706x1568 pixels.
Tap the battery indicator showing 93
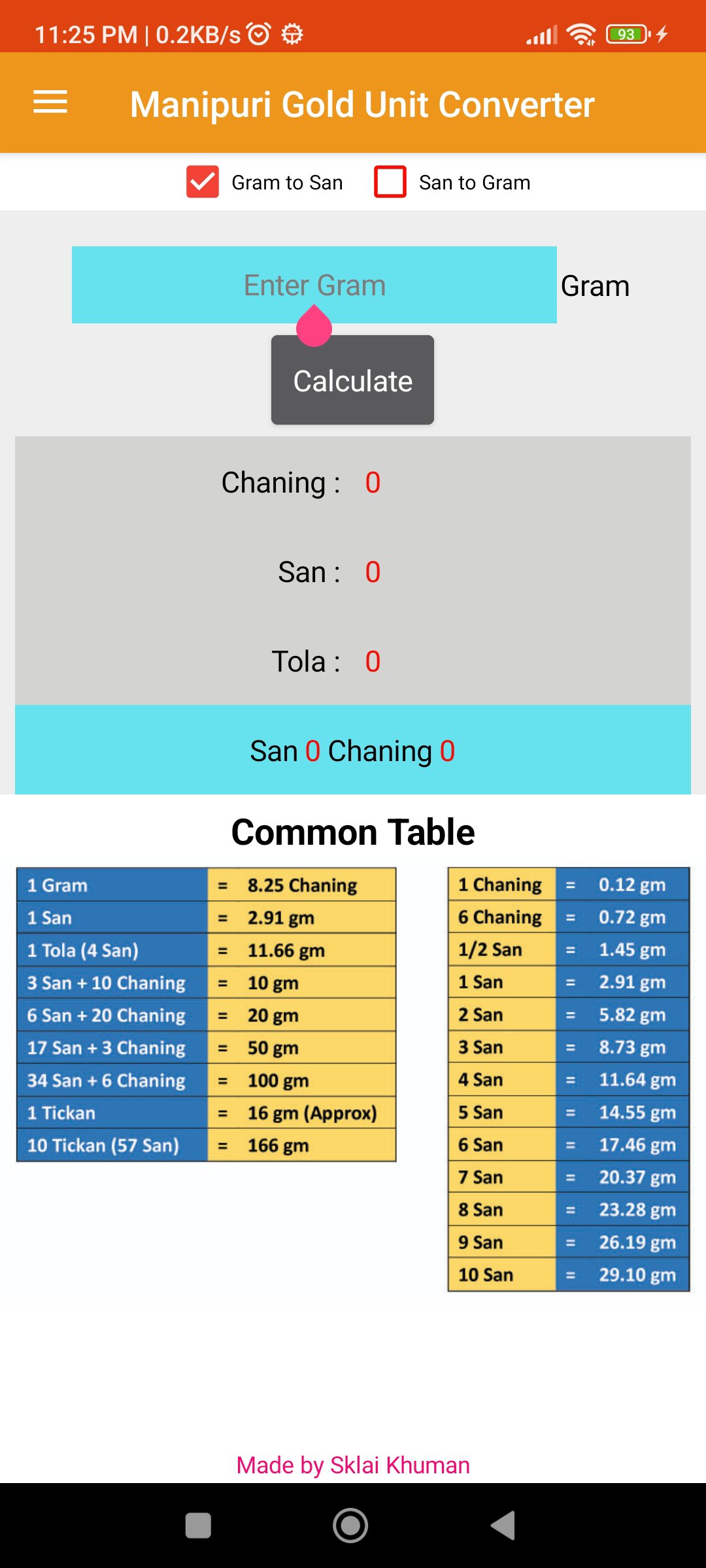pos(626,32)
